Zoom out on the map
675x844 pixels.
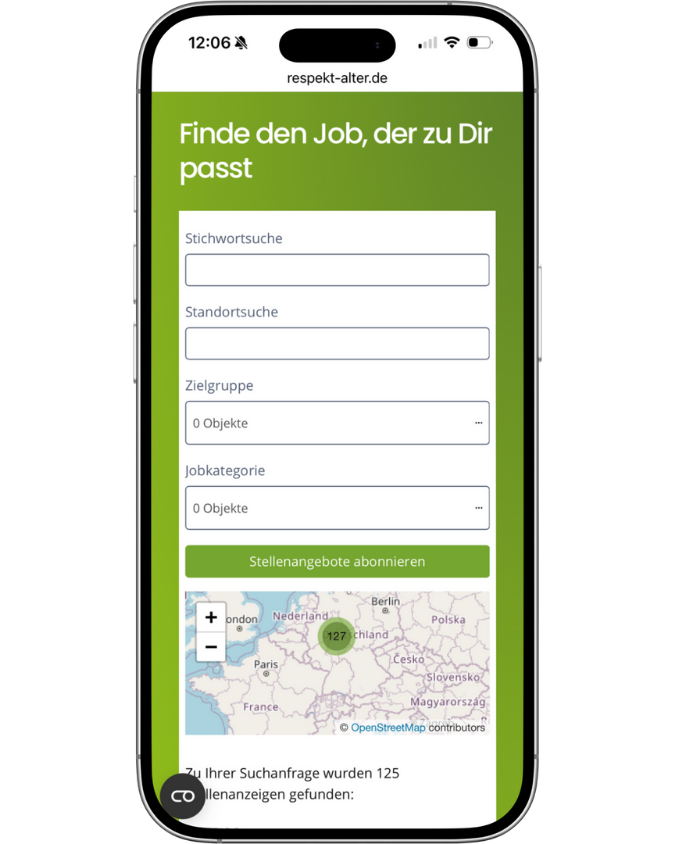click(x=211, y=647)
